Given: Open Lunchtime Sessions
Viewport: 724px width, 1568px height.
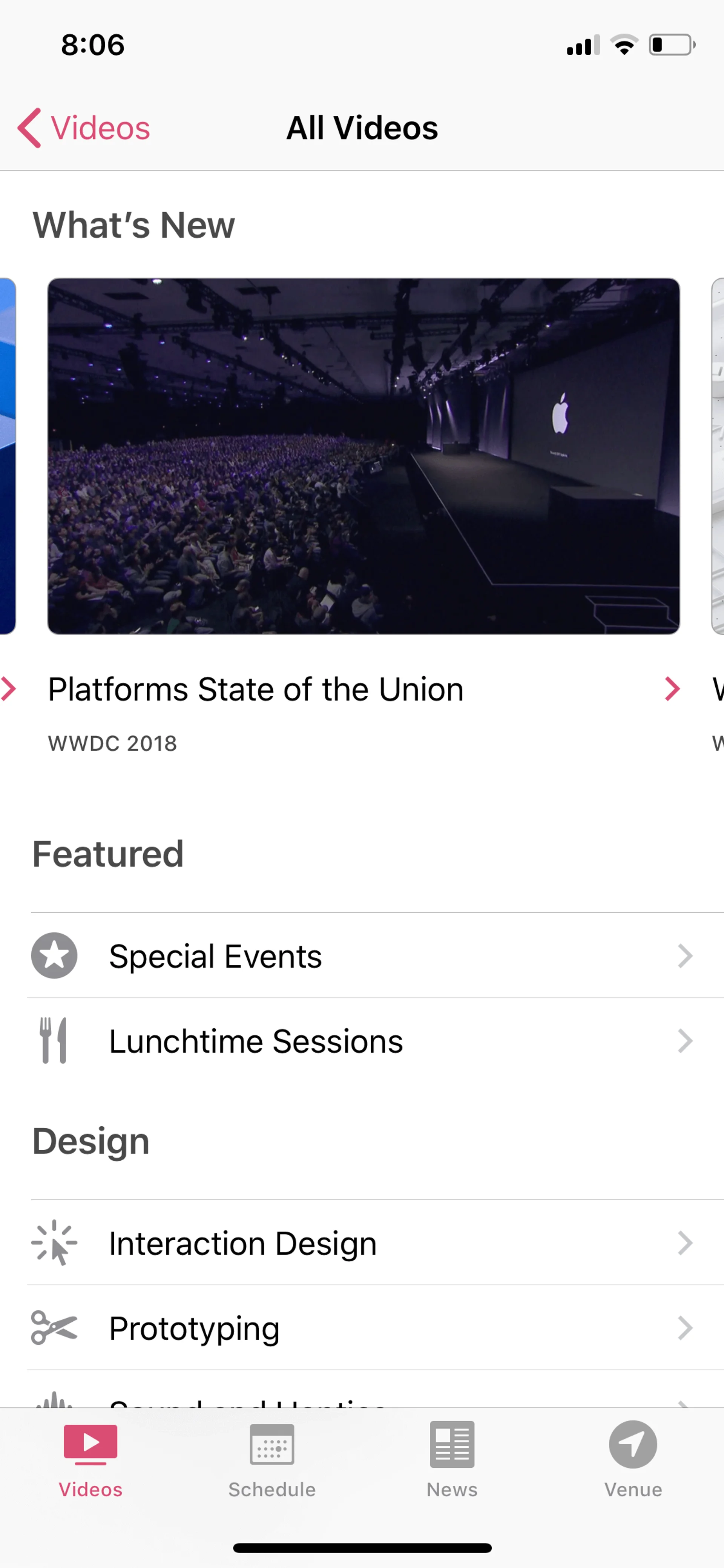Looking at the screenshot, I should (362, 1041).
